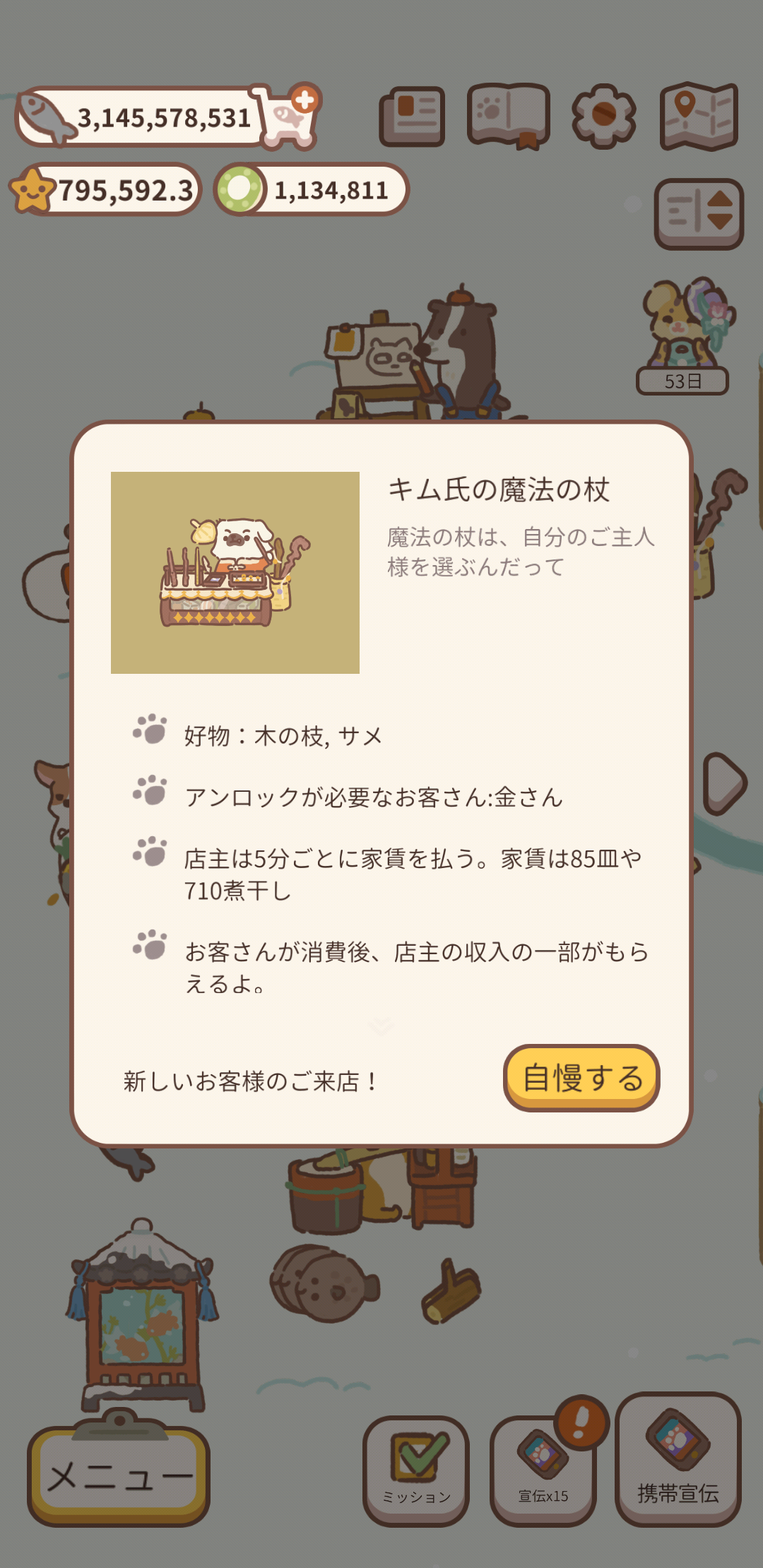Tap the 宣伝x15 button

coord(543,1471)
